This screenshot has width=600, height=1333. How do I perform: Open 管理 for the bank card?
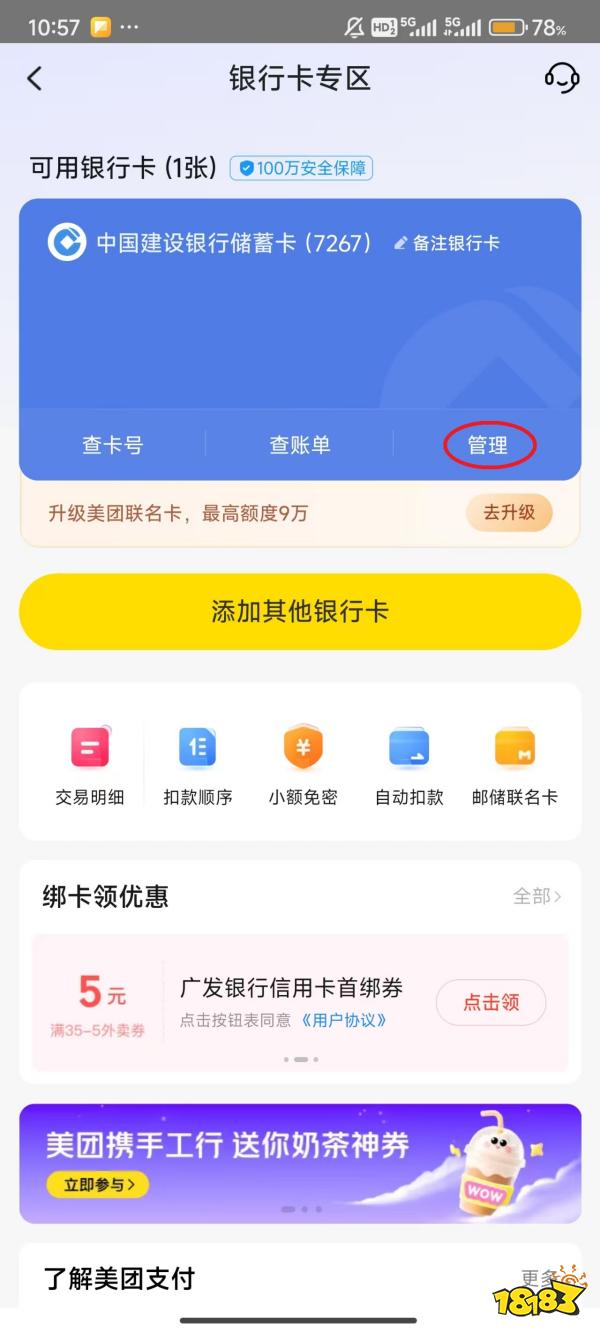click(x=488, y=445)
